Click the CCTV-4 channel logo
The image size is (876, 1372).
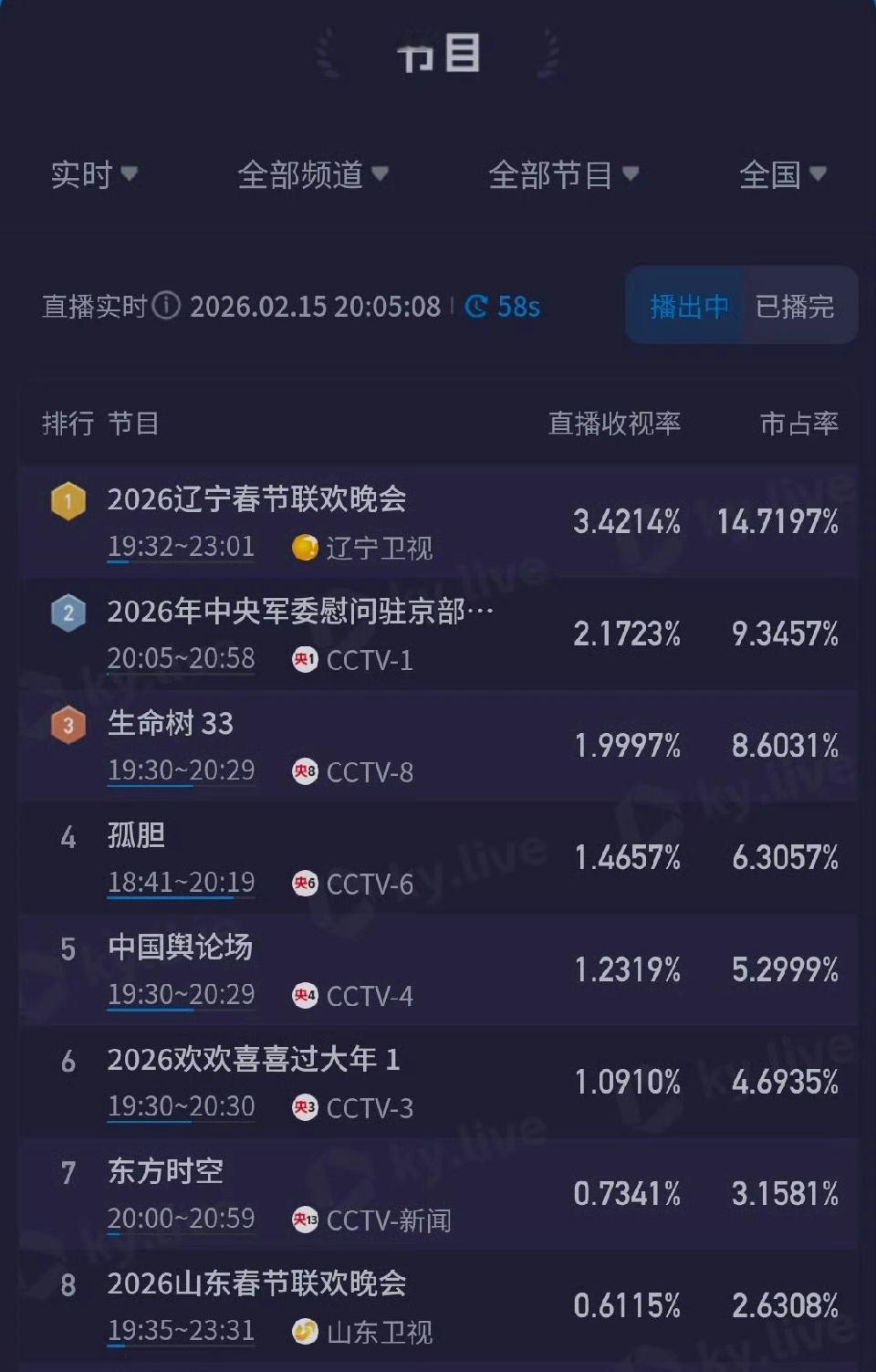click(305, 995)
